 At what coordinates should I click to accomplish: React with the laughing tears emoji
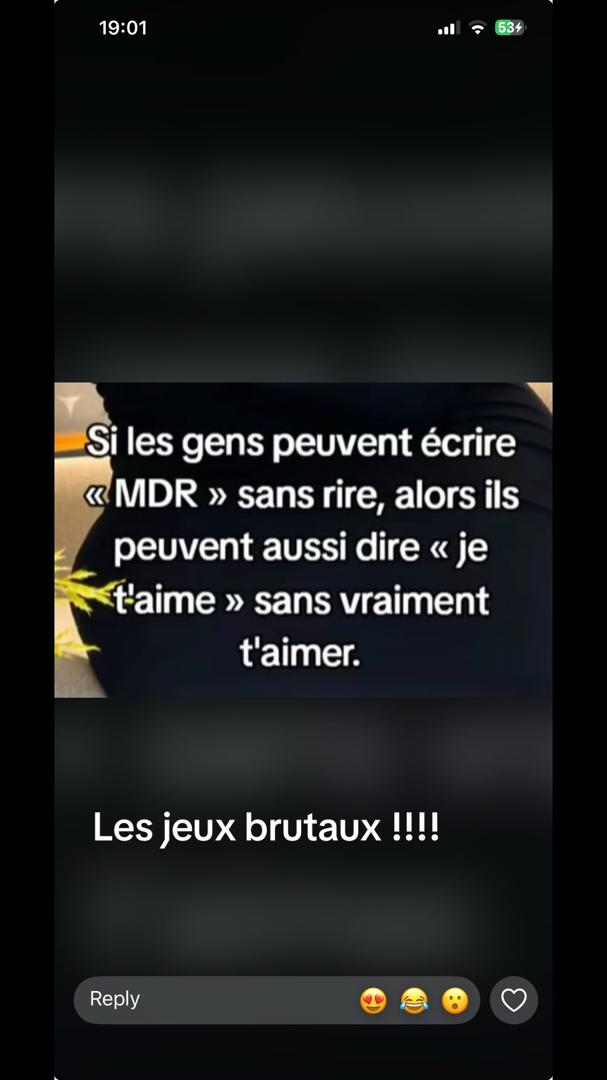click(x=414, y=1000)
